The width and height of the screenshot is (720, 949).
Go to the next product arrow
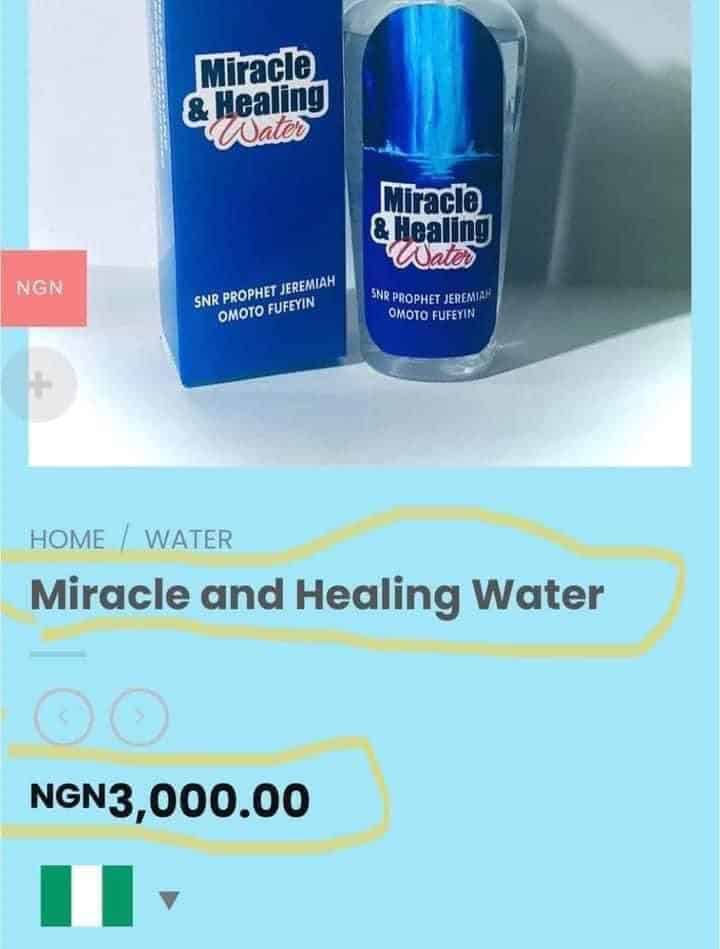[139, 716]
